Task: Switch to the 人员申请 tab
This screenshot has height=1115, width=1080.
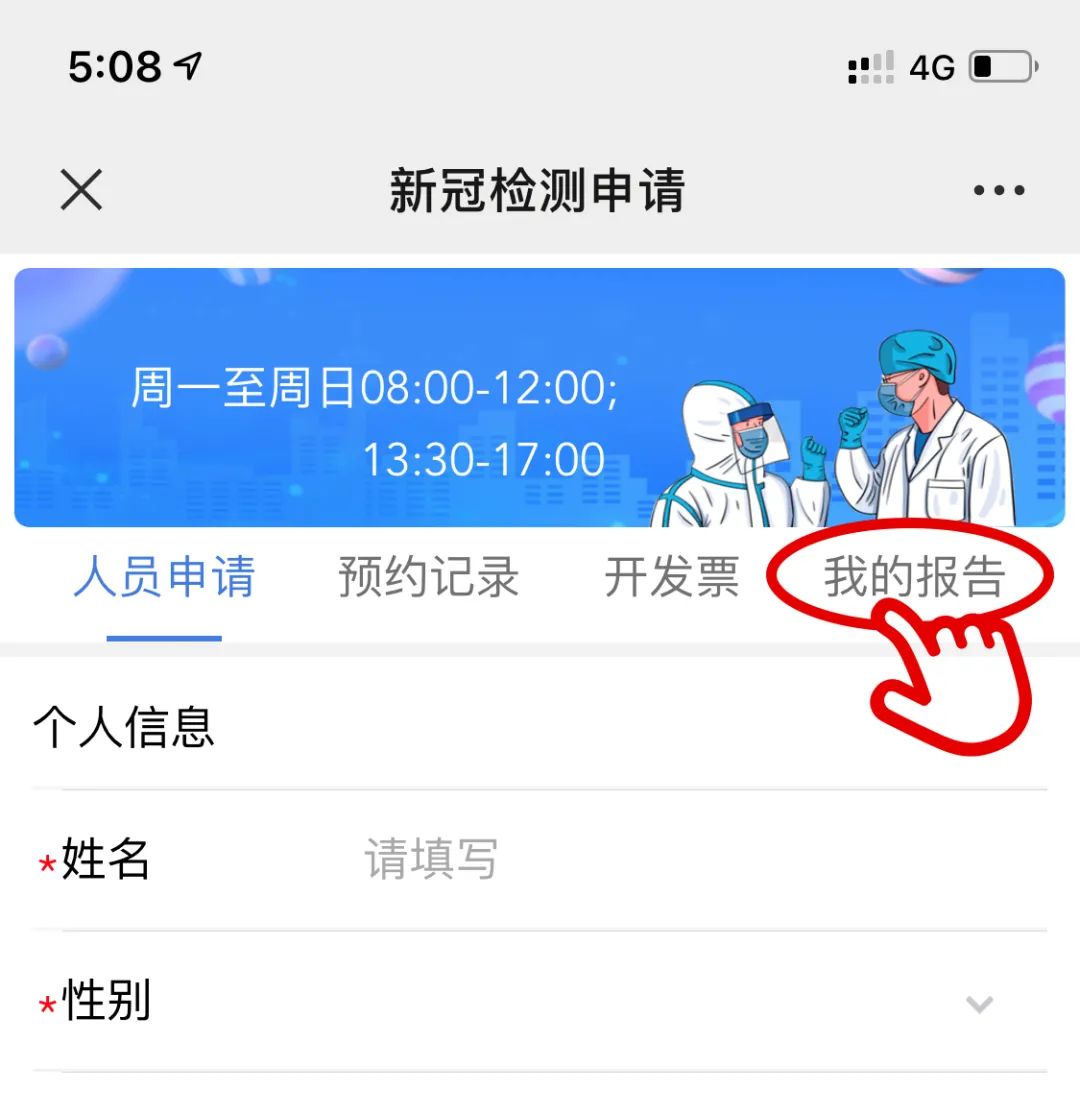Action: tap(164, 578)
